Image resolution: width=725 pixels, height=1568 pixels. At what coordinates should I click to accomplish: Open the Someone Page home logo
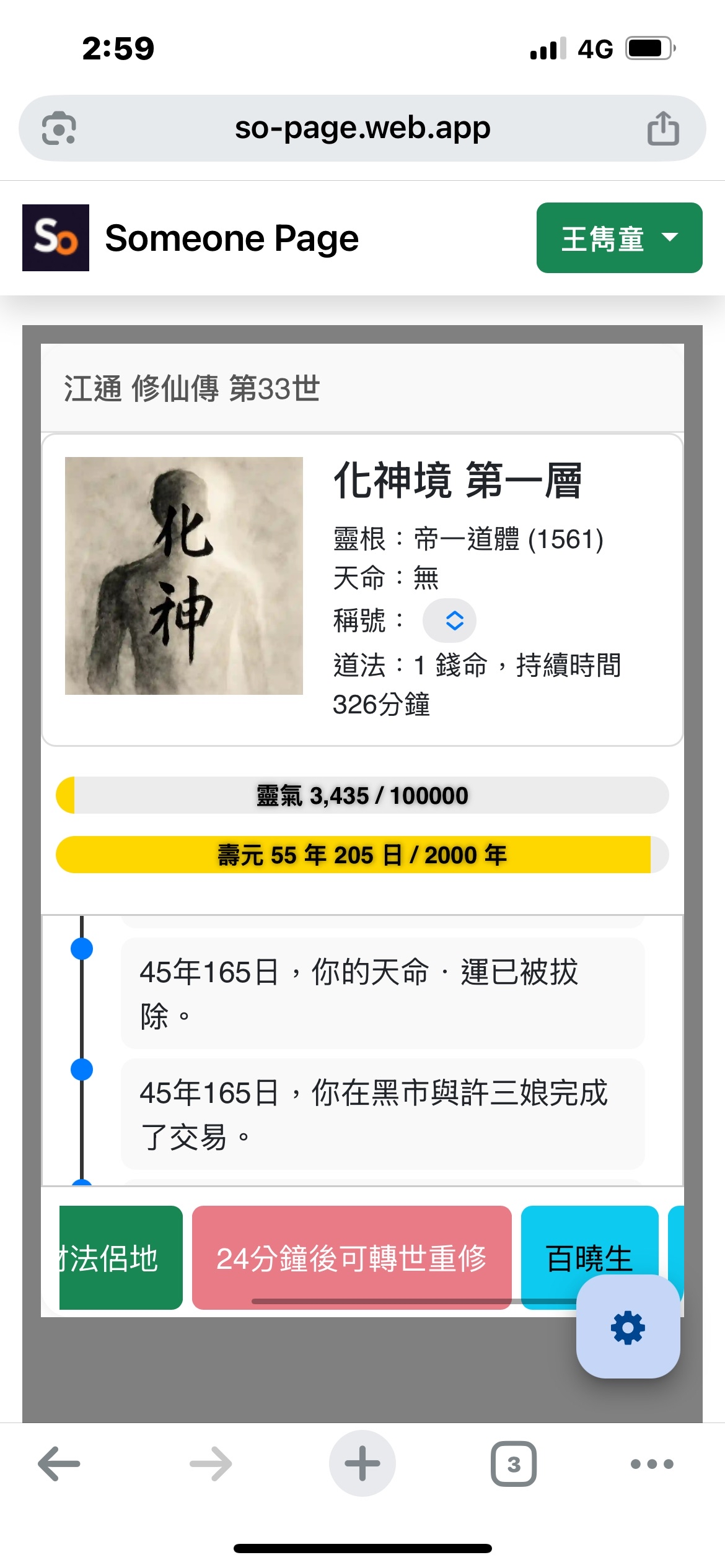(56, 238)
